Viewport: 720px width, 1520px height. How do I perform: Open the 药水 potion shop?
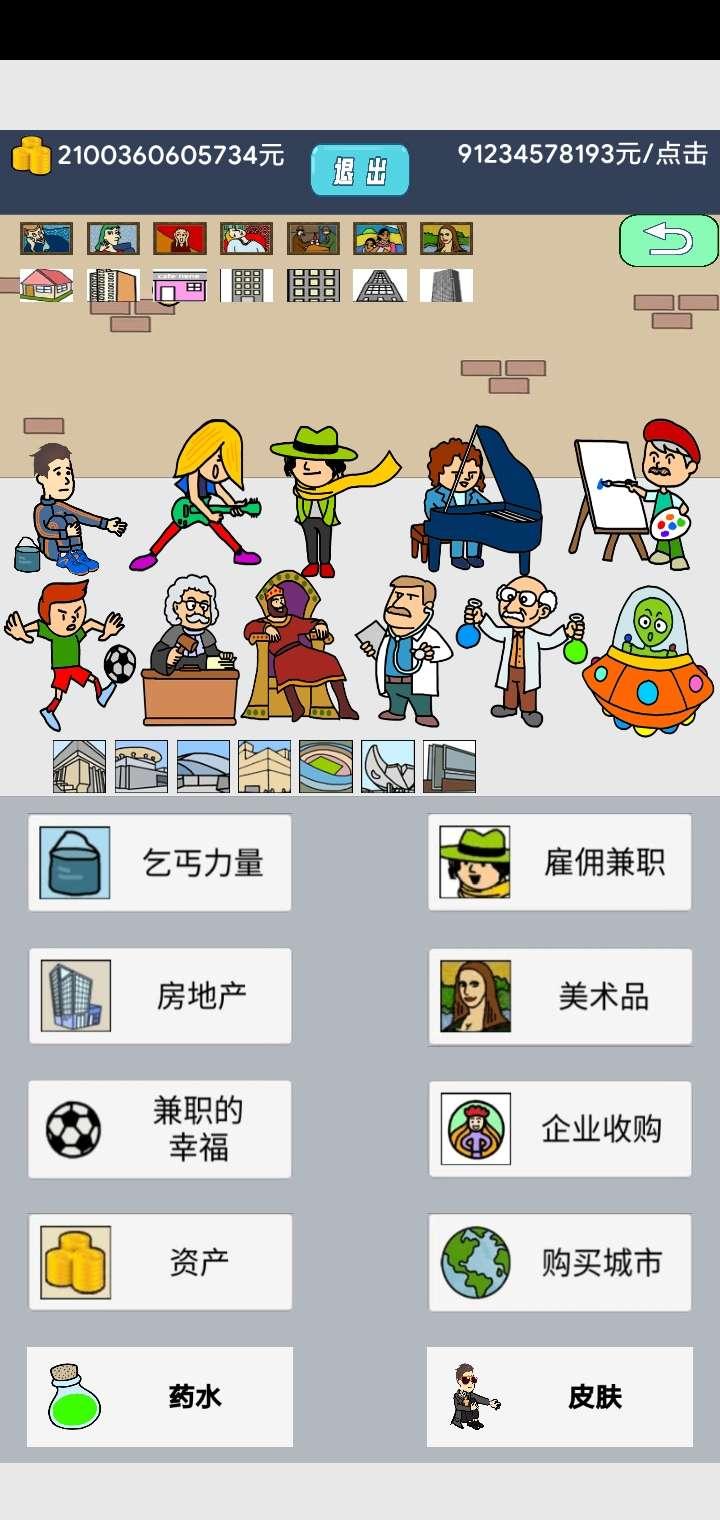(160, 1397)
